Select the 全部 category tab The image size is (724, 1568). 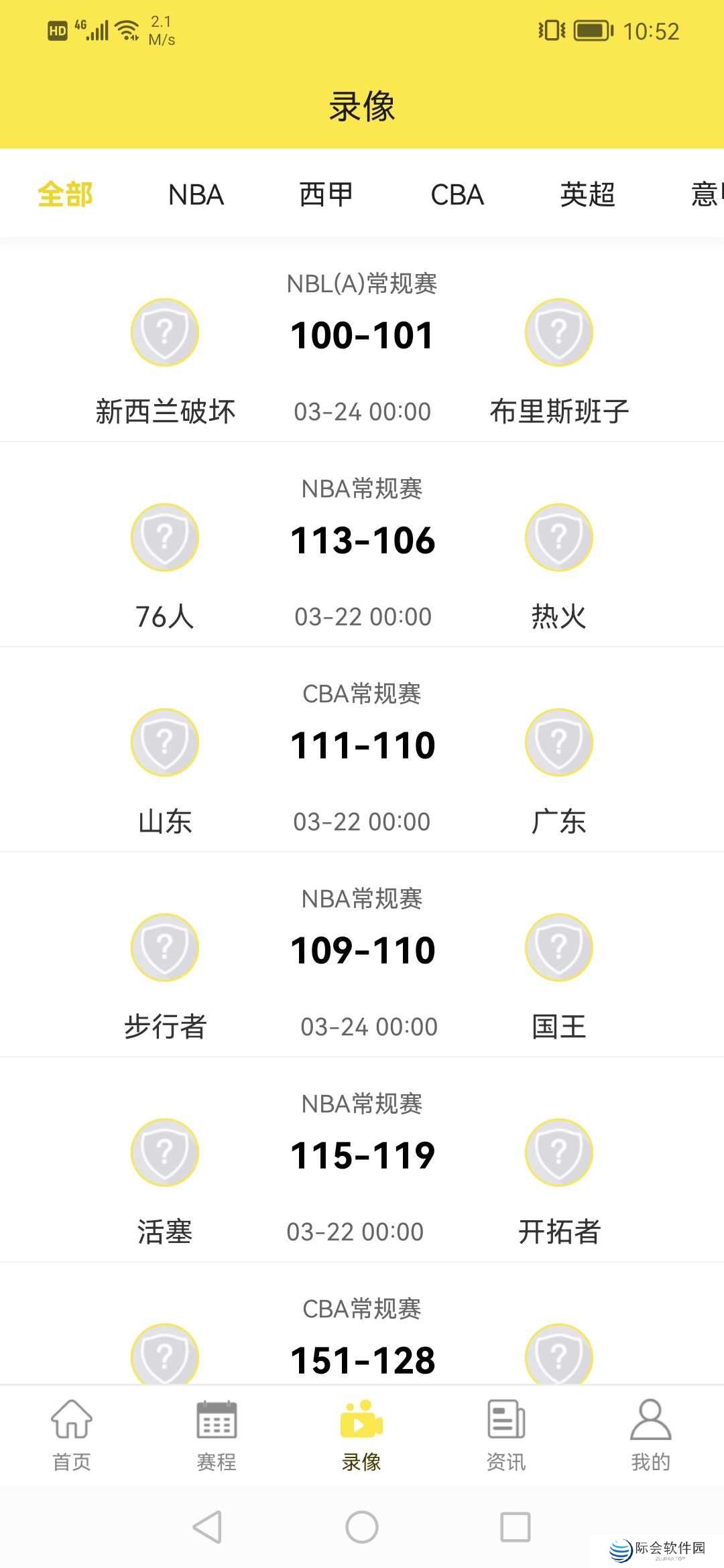point(65,195)
